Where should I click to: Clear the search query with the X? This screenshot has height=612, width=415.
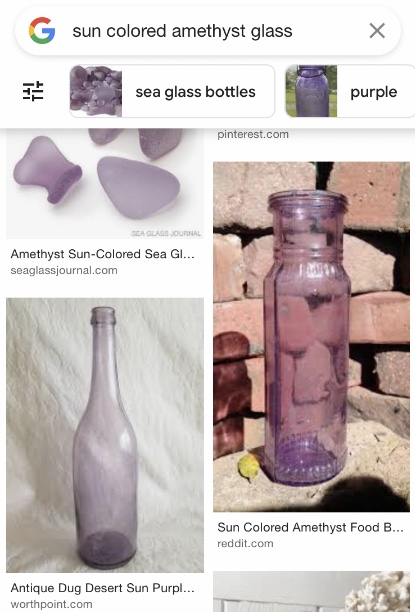[x=377, y=30]
